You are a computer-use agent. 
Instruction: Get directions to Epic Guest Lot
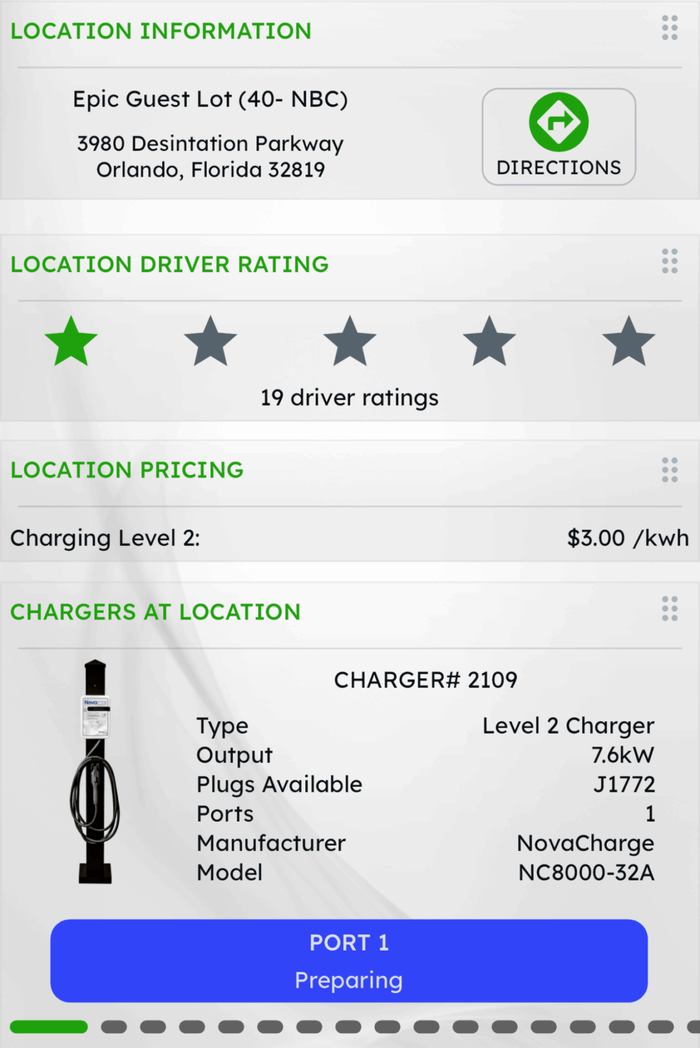tap(558, 137)
